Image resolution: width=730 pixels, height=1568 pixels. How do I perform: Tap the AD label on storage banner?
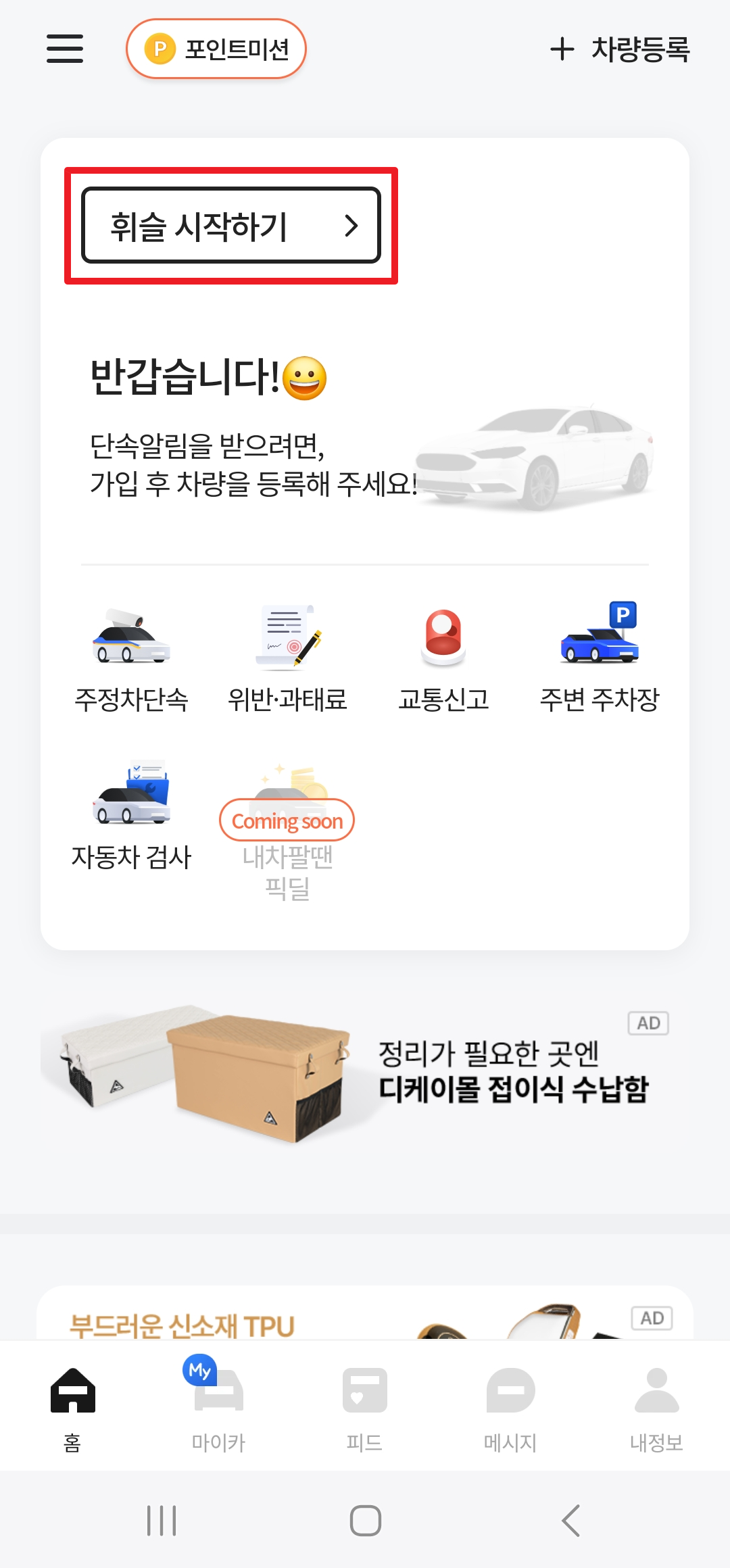[x=648, y=1023]
